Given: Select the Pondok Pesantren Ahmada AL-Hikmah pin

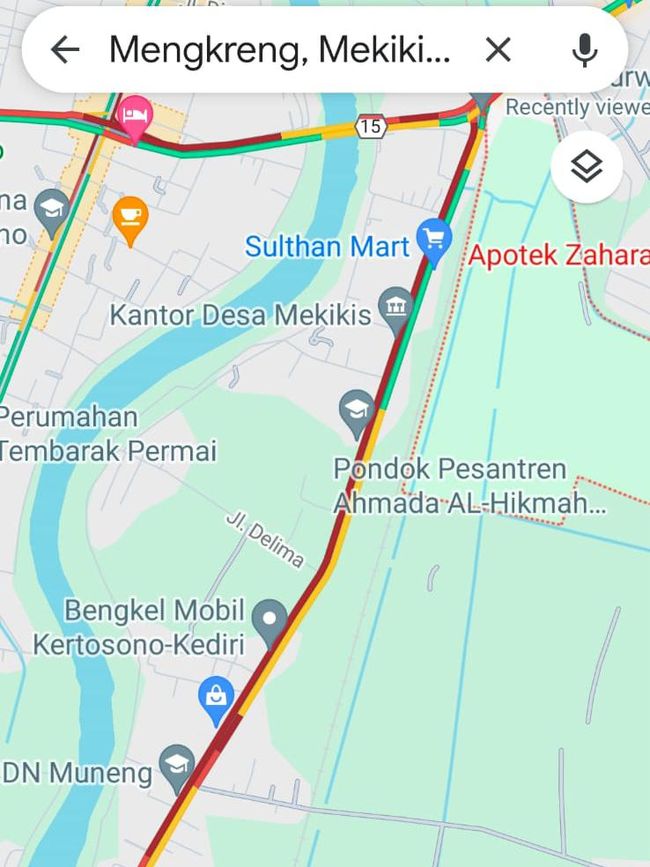Looking at the screenshot, I should (357, 410).
